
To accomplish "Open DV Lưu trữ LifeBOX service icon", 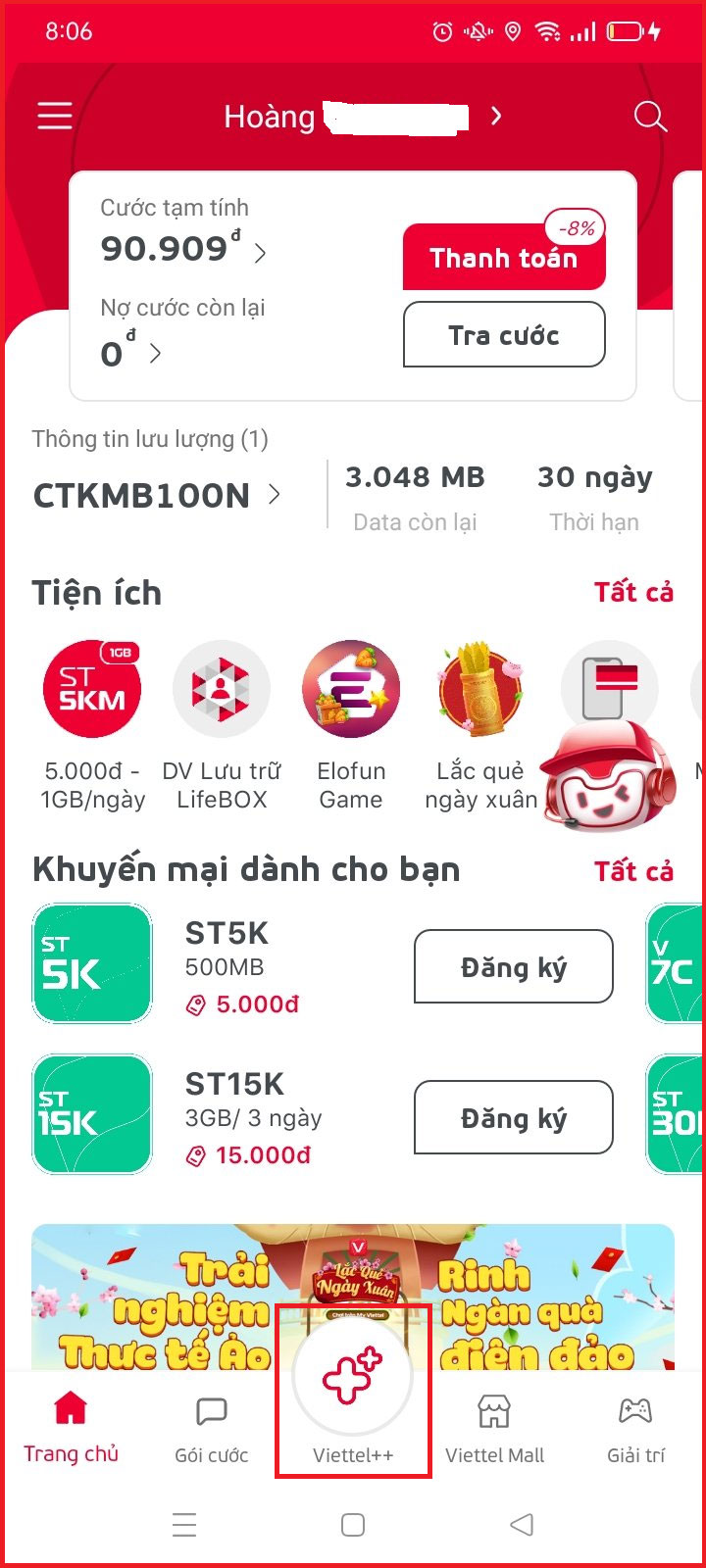I will click(x=222, y=688).
